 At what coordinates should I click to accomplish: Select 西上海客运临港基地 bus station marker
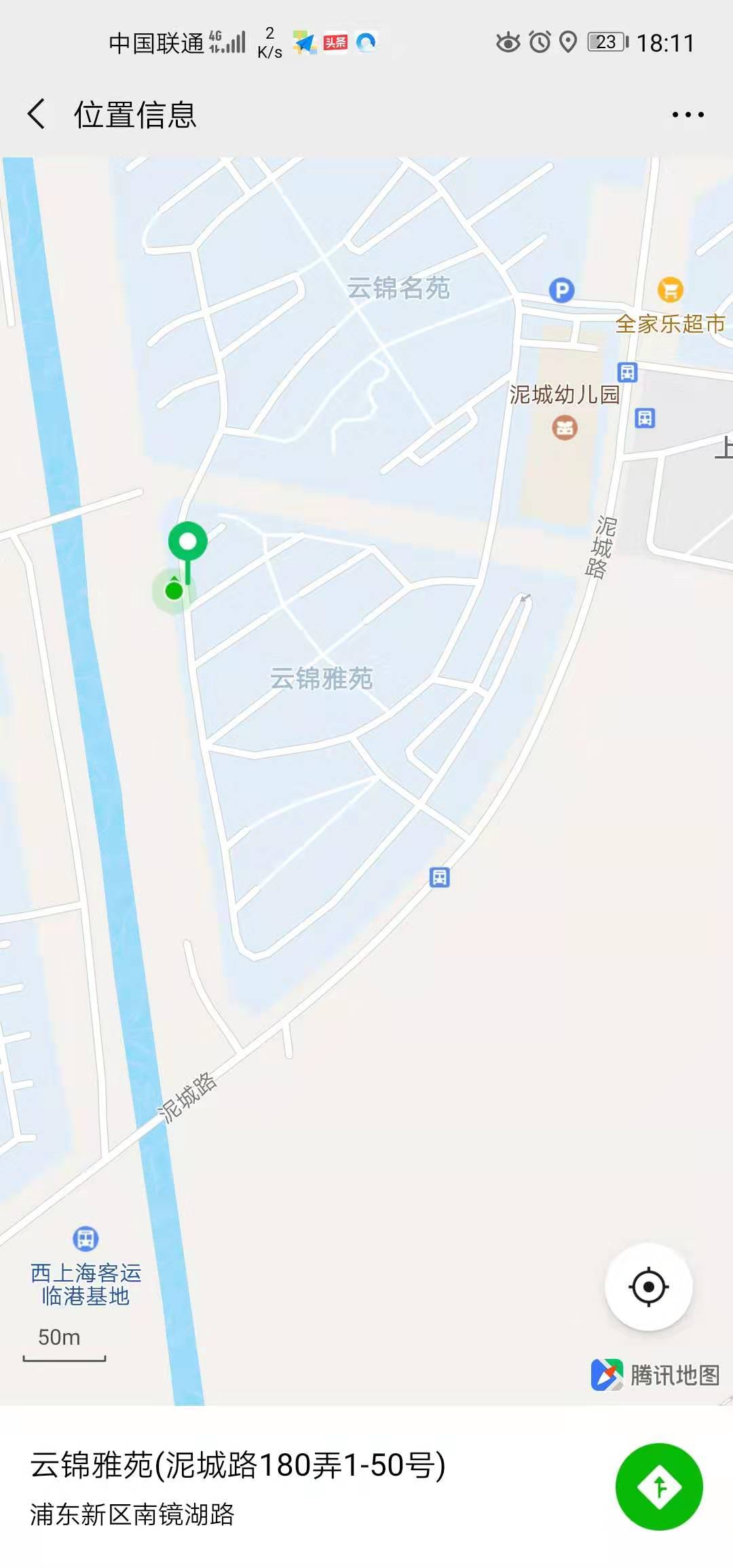coord(86,1239)
